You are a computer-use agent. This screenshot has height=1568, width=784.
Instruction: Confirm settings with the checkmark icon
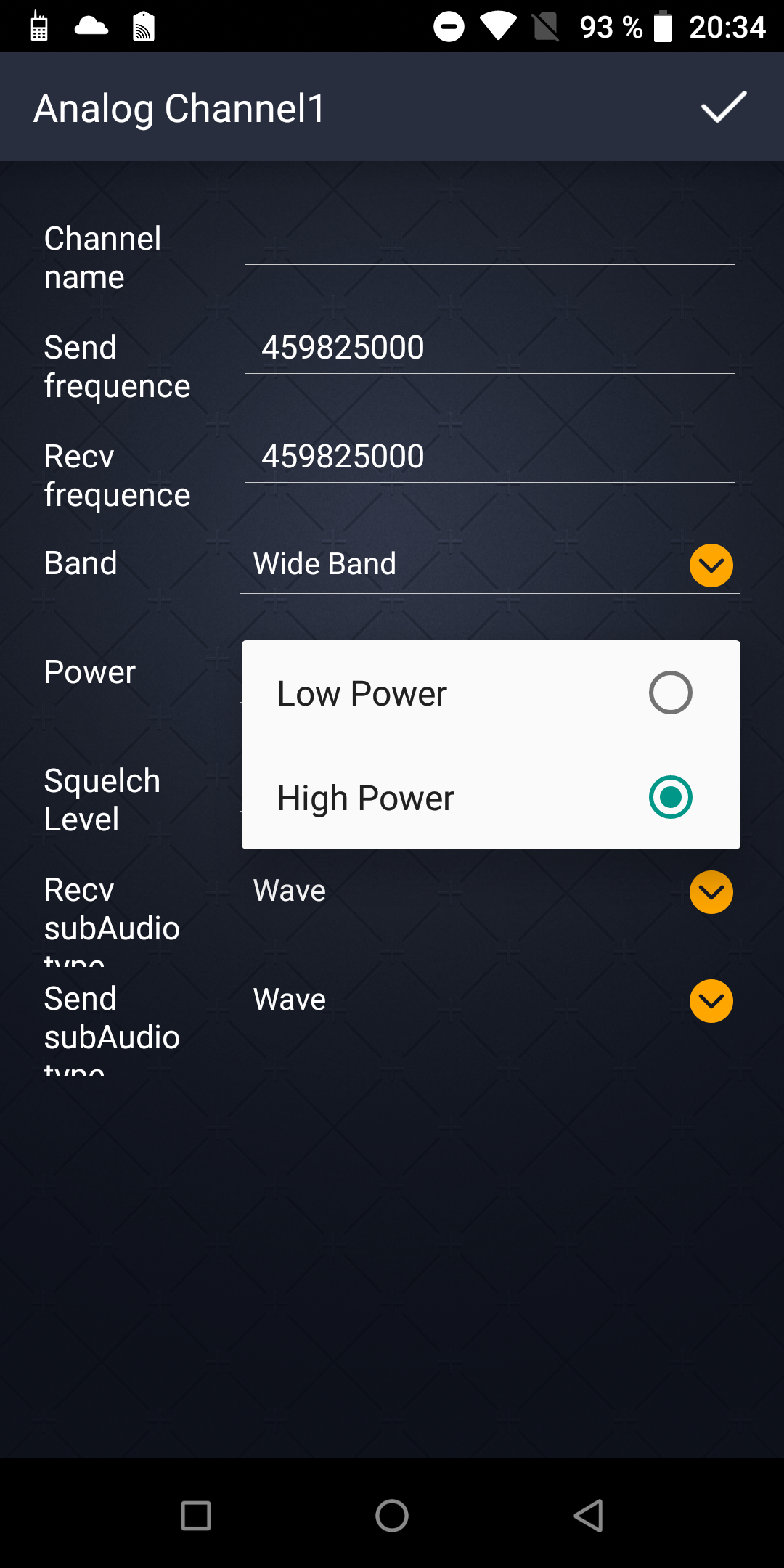pos(724,107)
